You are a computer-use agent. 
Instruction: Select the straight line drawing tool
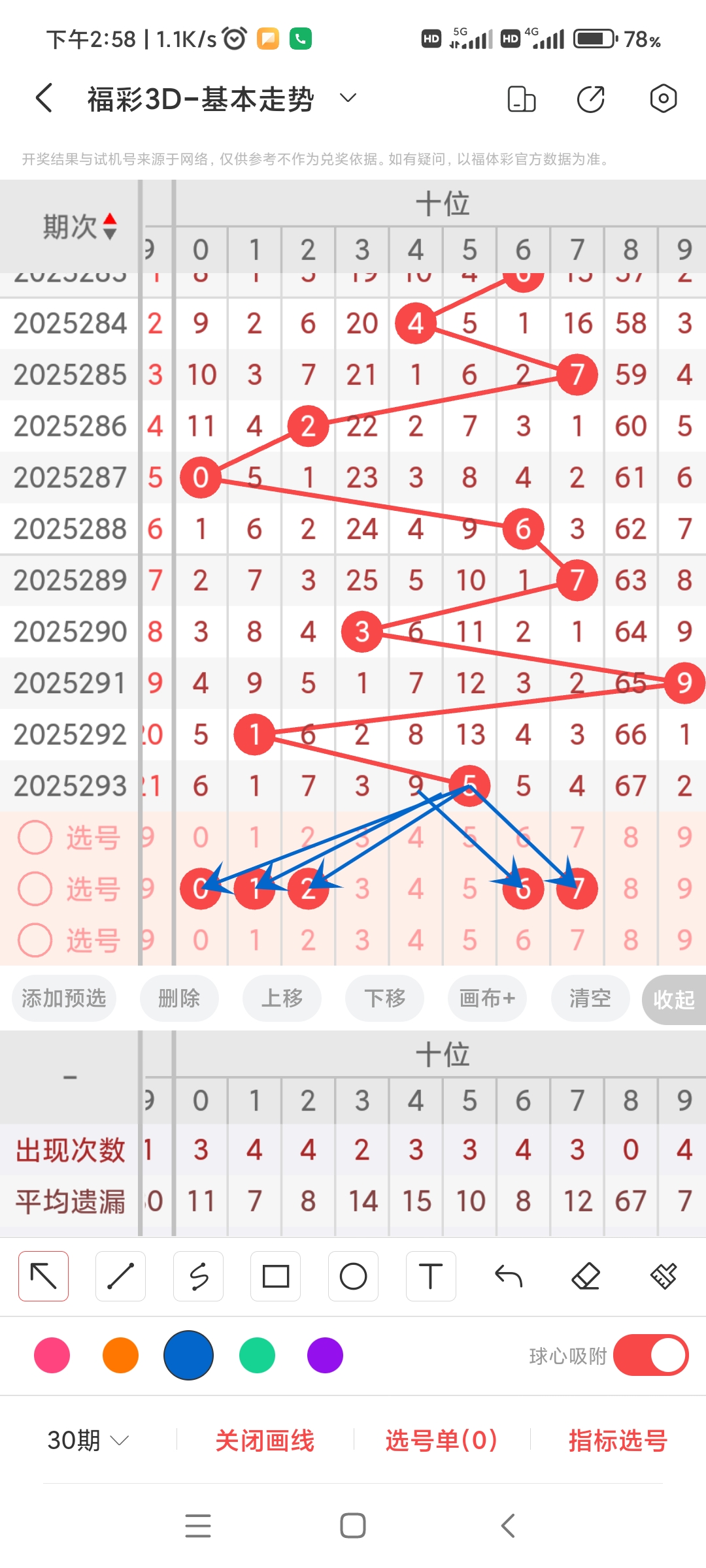[x=120, y=1275]
